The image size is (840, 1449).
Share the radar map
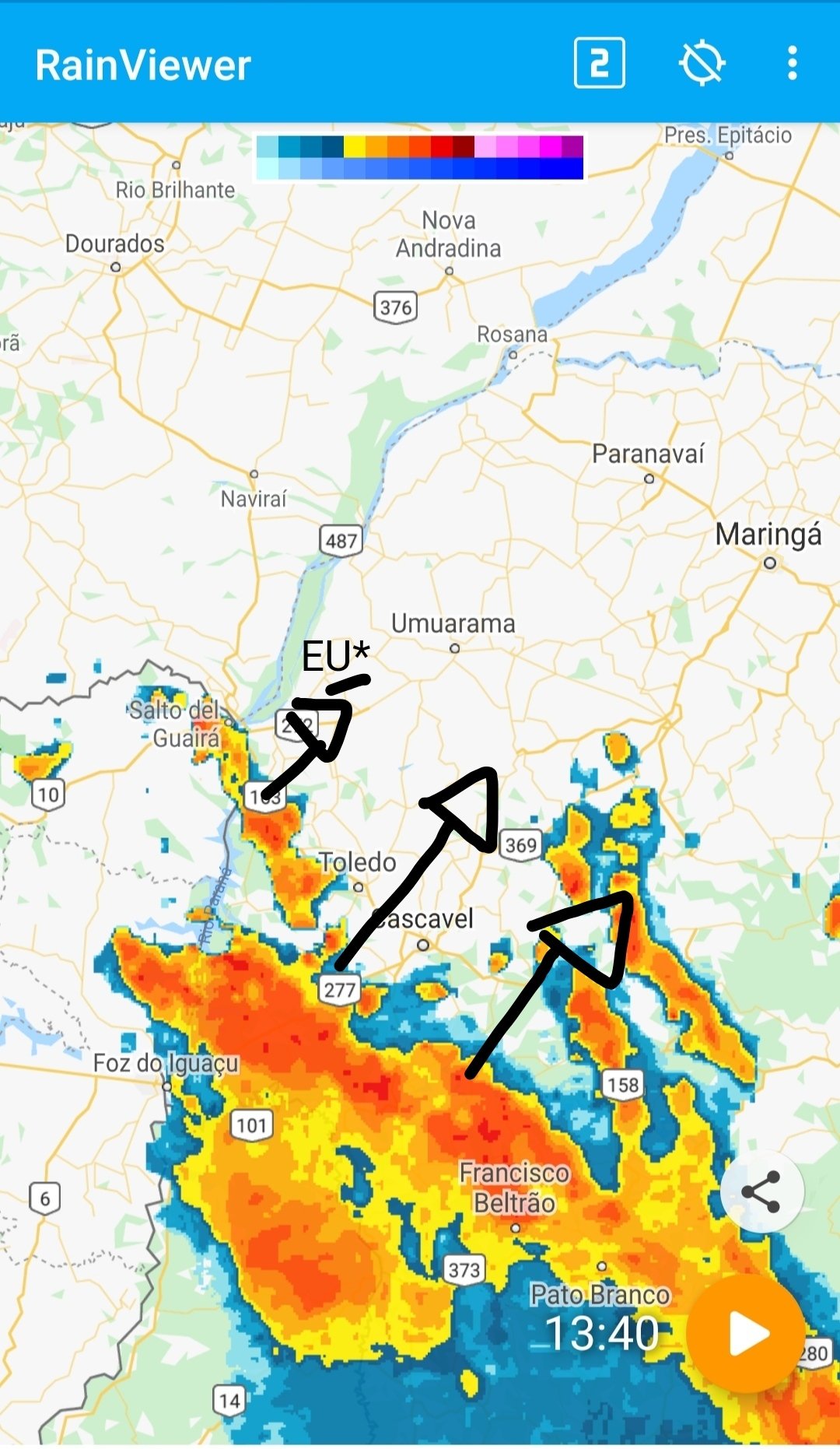click(x=761, y=1191)
